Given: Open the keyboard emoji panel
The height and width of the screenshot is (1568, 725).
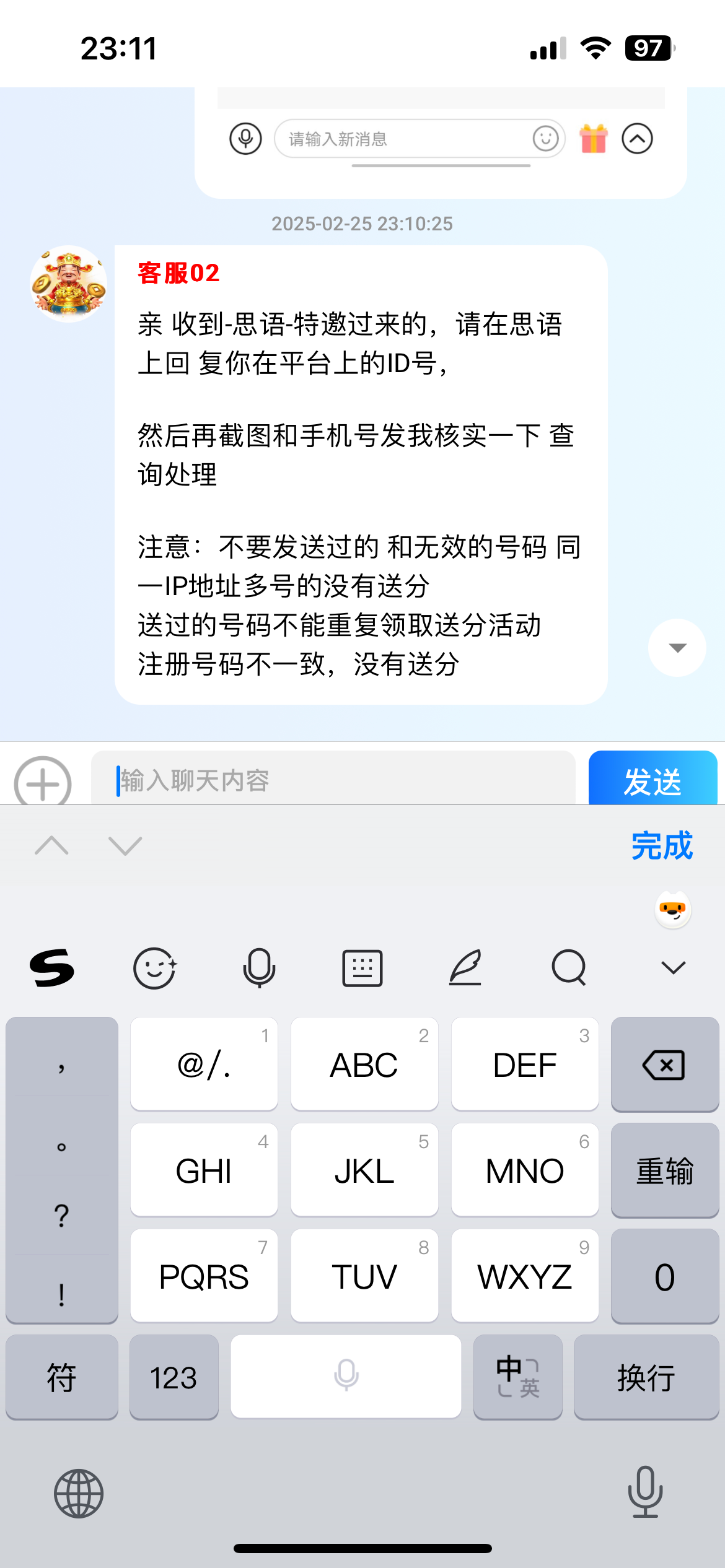Looking at the screenshot, I should pos(155,967).
